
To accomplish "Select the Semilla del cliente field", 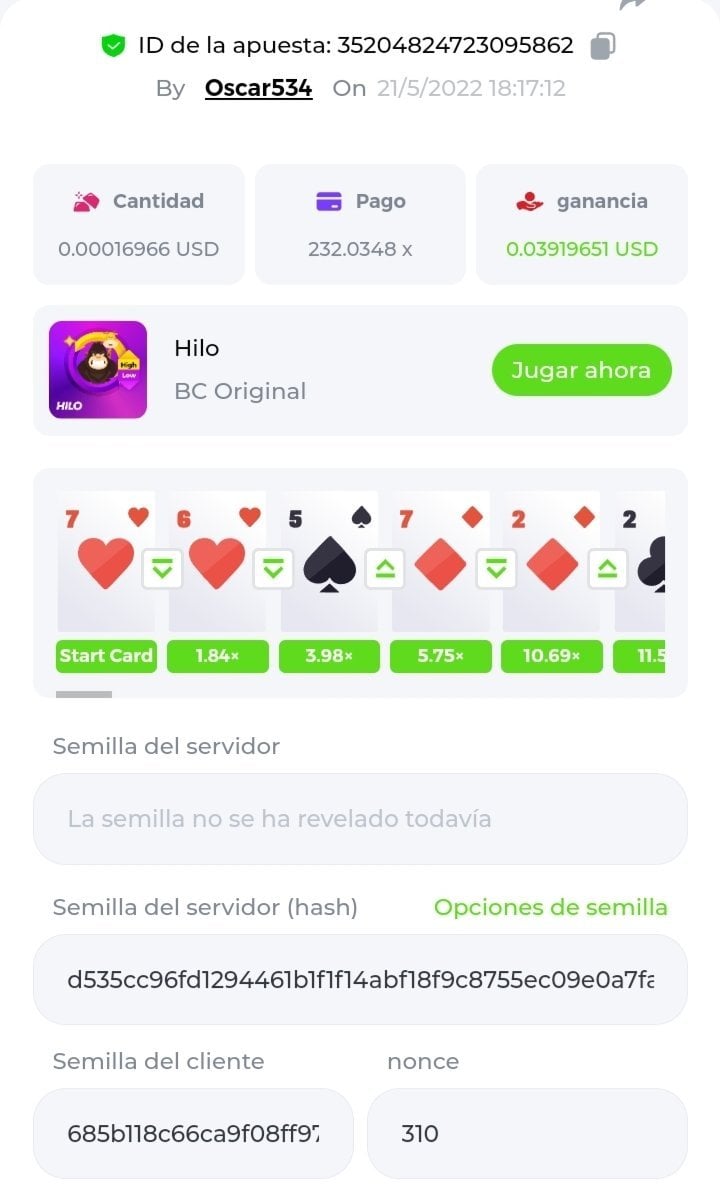I will pyautogui.click(x=193, y=1133).
